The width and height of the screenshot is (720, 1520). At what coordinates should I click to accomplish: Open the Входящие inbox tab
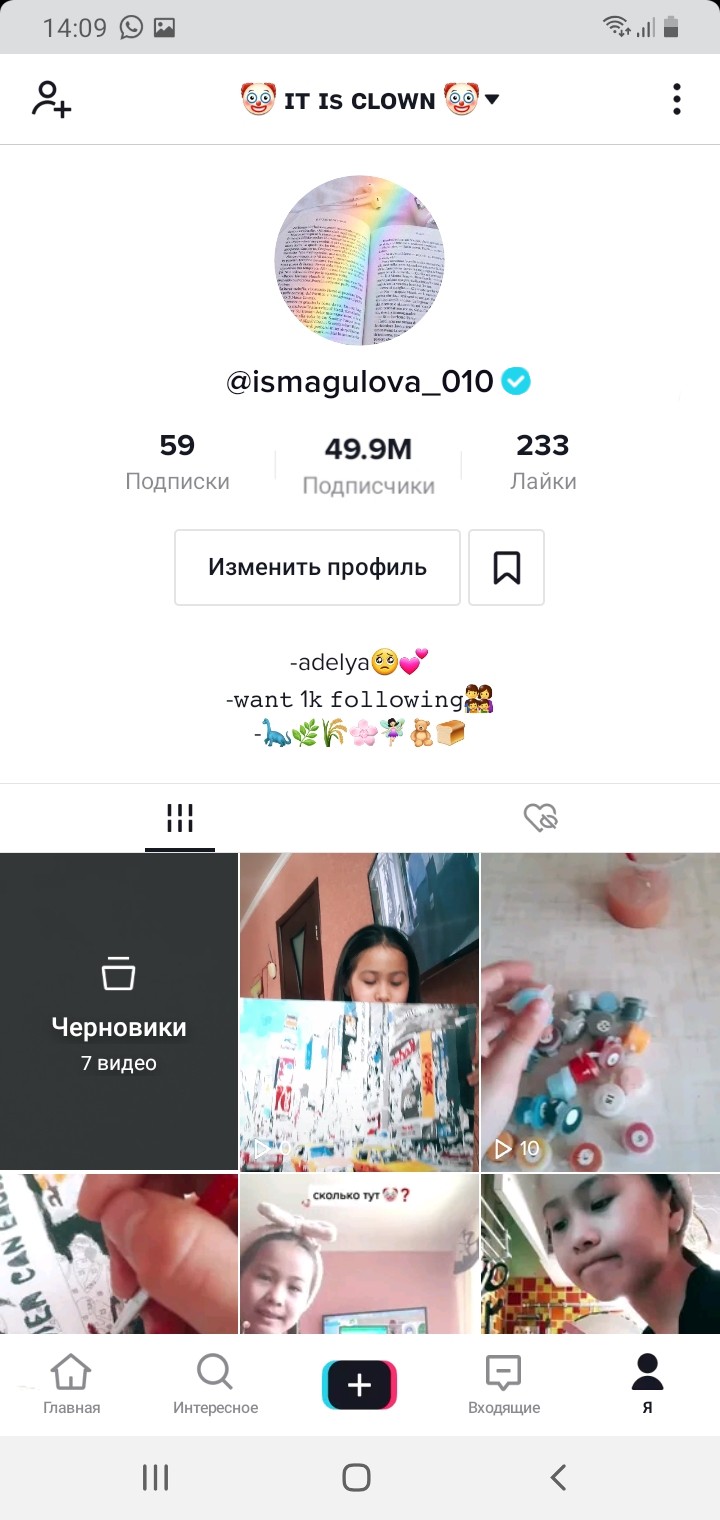(x=504, y=1384)
